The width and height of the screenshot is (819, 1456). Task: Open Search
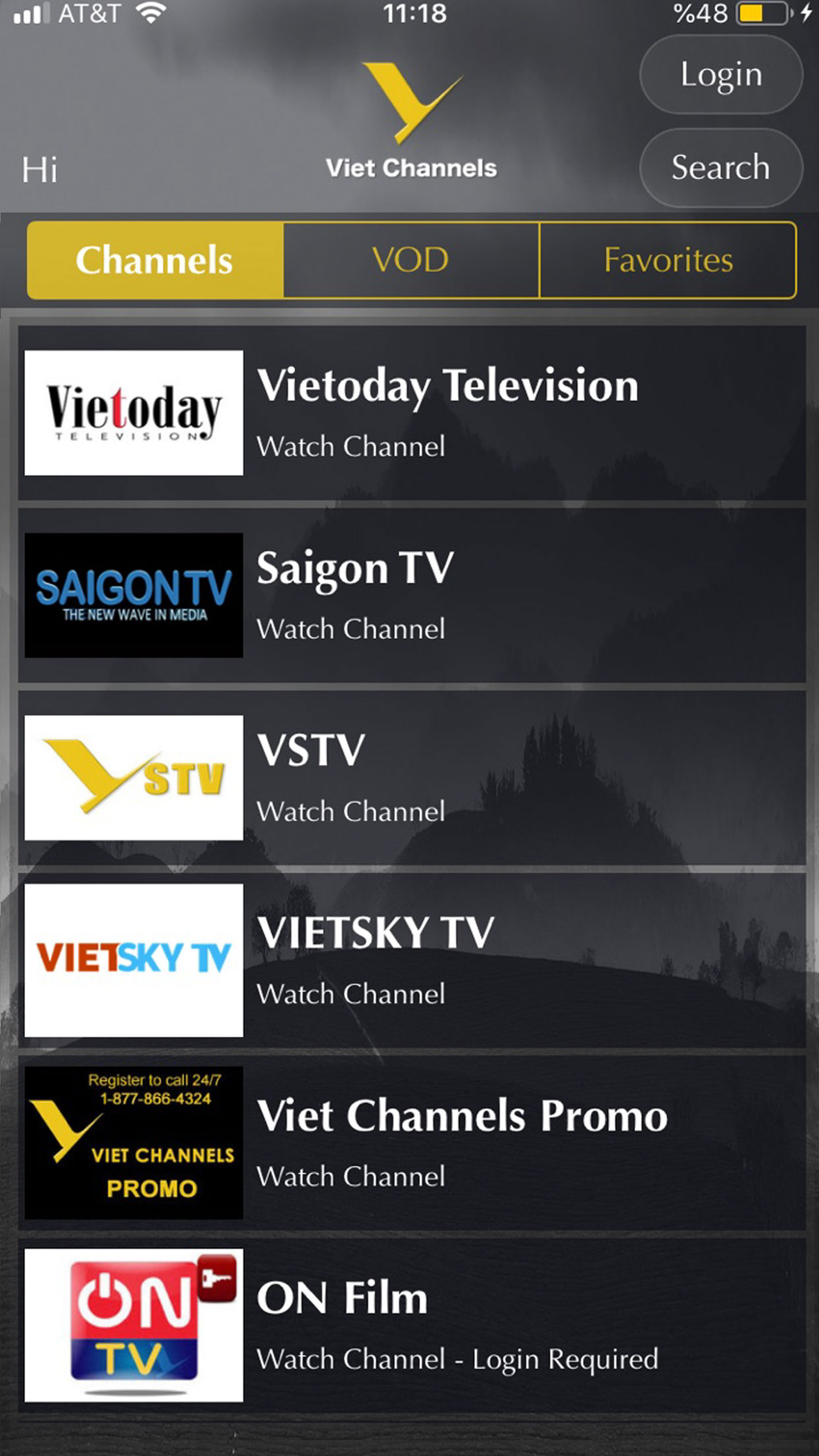click(x=719, y=167)
